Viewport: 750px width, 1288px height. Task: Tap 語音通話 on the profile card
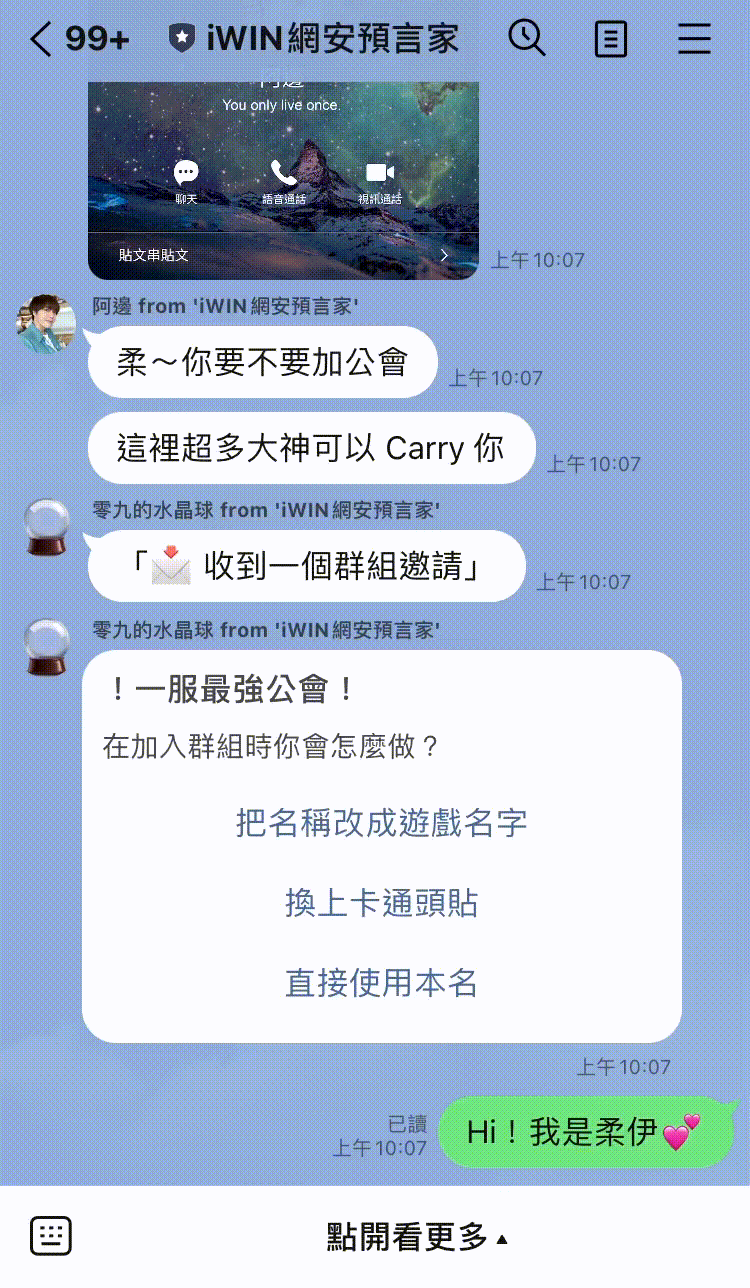click(x=284, y=182)
